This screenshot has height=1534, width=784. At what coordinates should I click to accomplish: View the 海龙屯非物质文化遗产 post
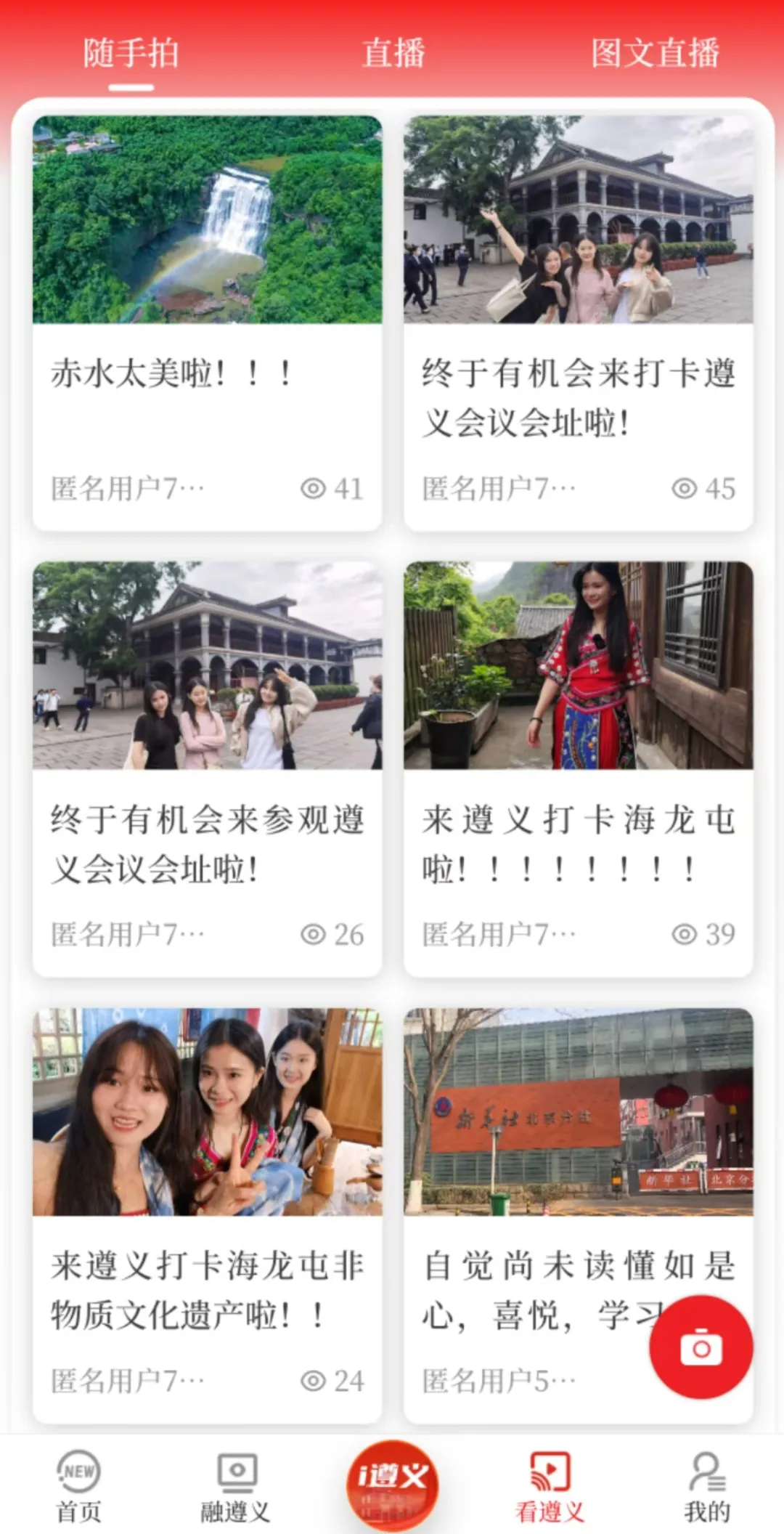[x=207, y=1214]
